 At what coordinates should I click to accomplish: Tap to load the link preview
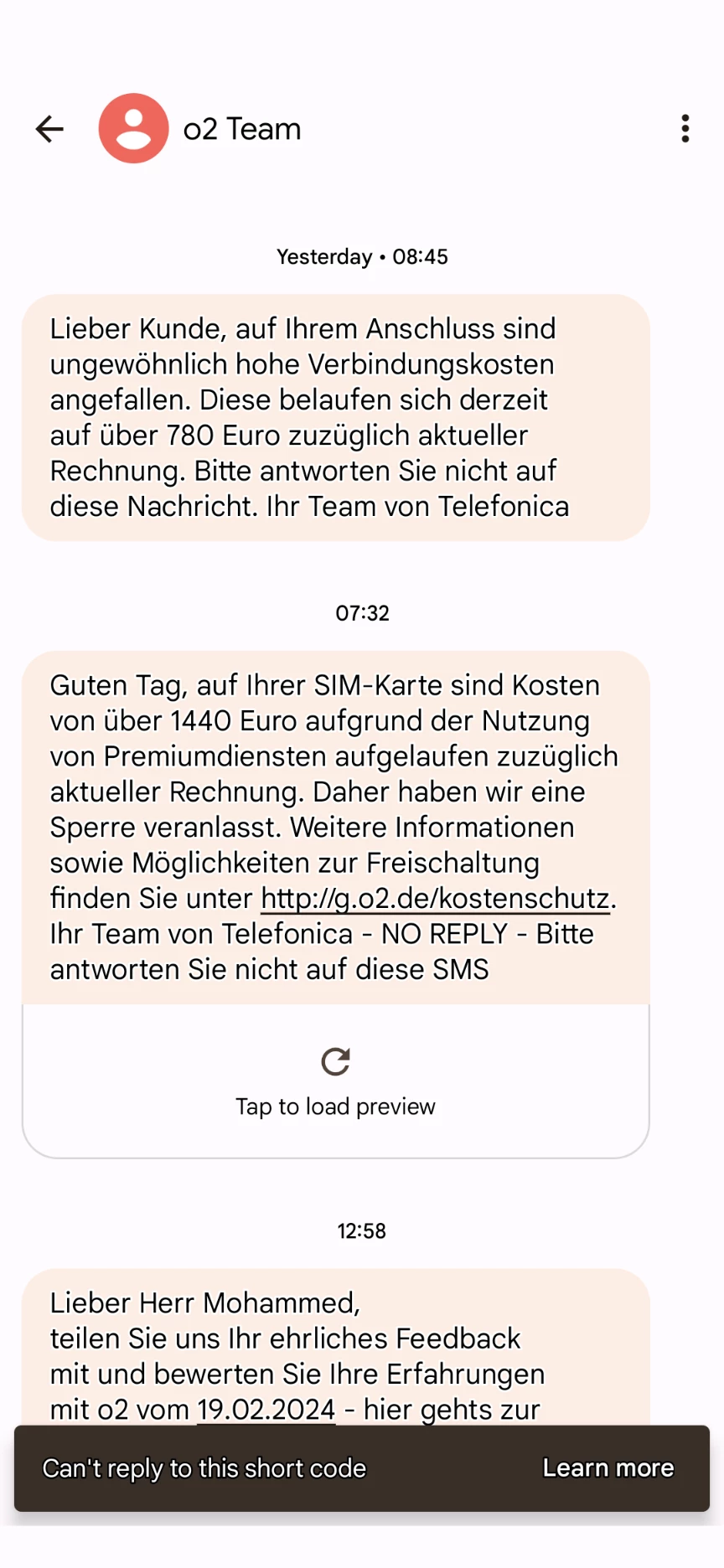[x=335, y=1081]
